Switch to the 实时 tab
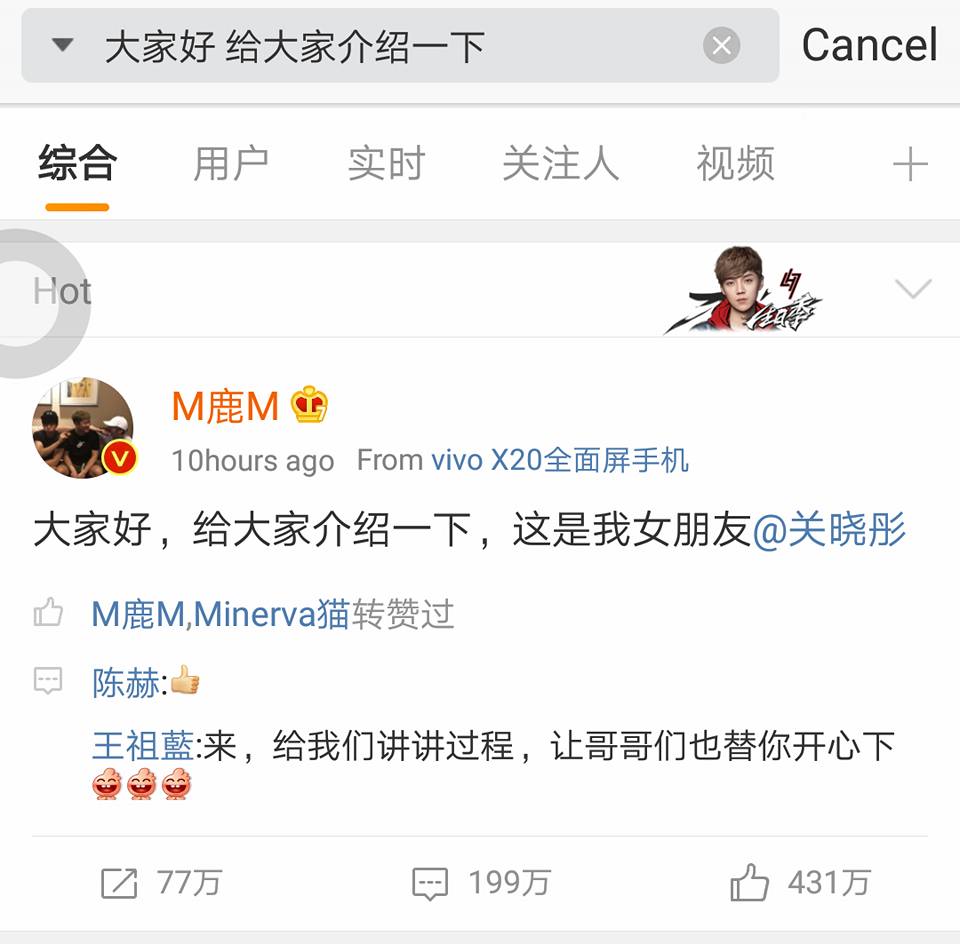 pyautogui.click(x=386, y=164)
